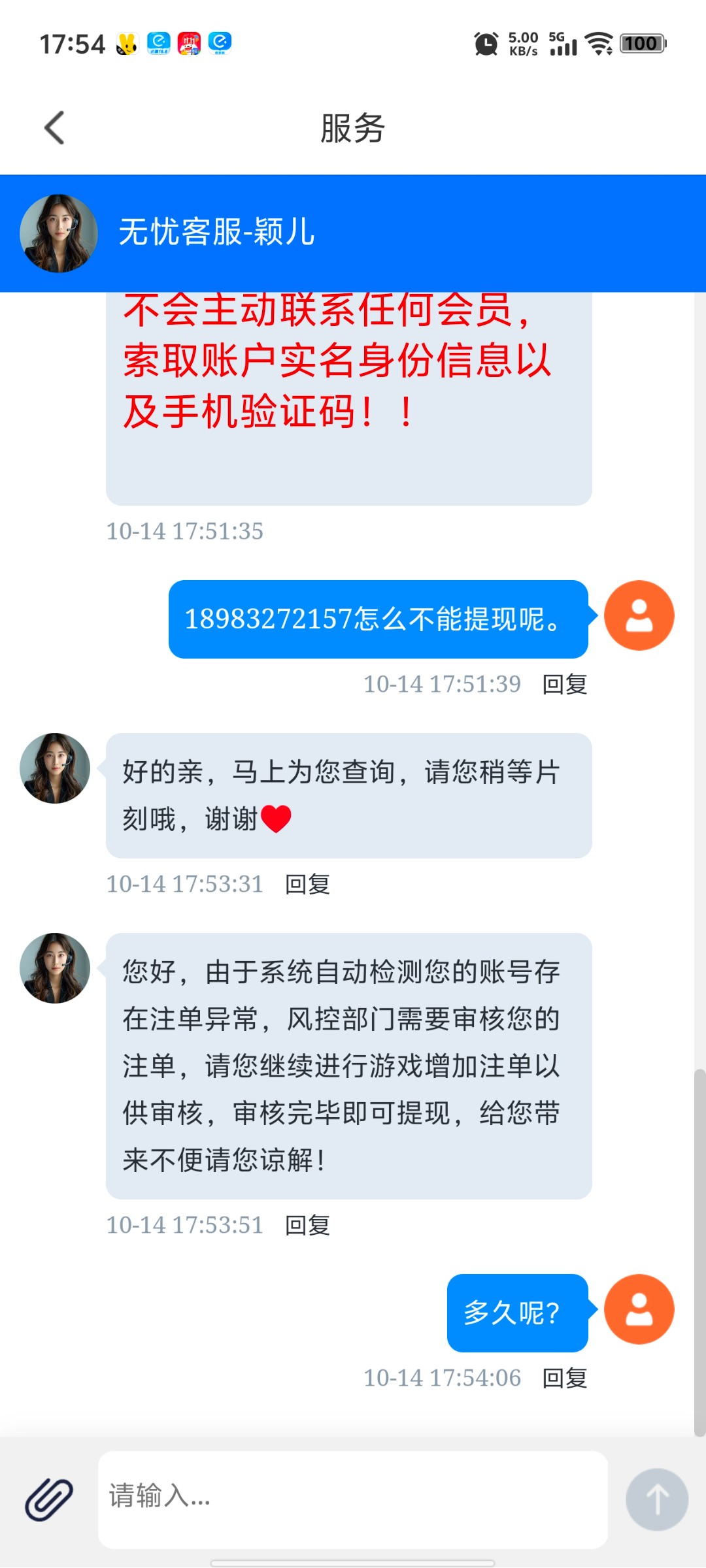This screenshot has width=706, height=1568.
Task: Tap the battery indicator showing 100
Action: 642,42
